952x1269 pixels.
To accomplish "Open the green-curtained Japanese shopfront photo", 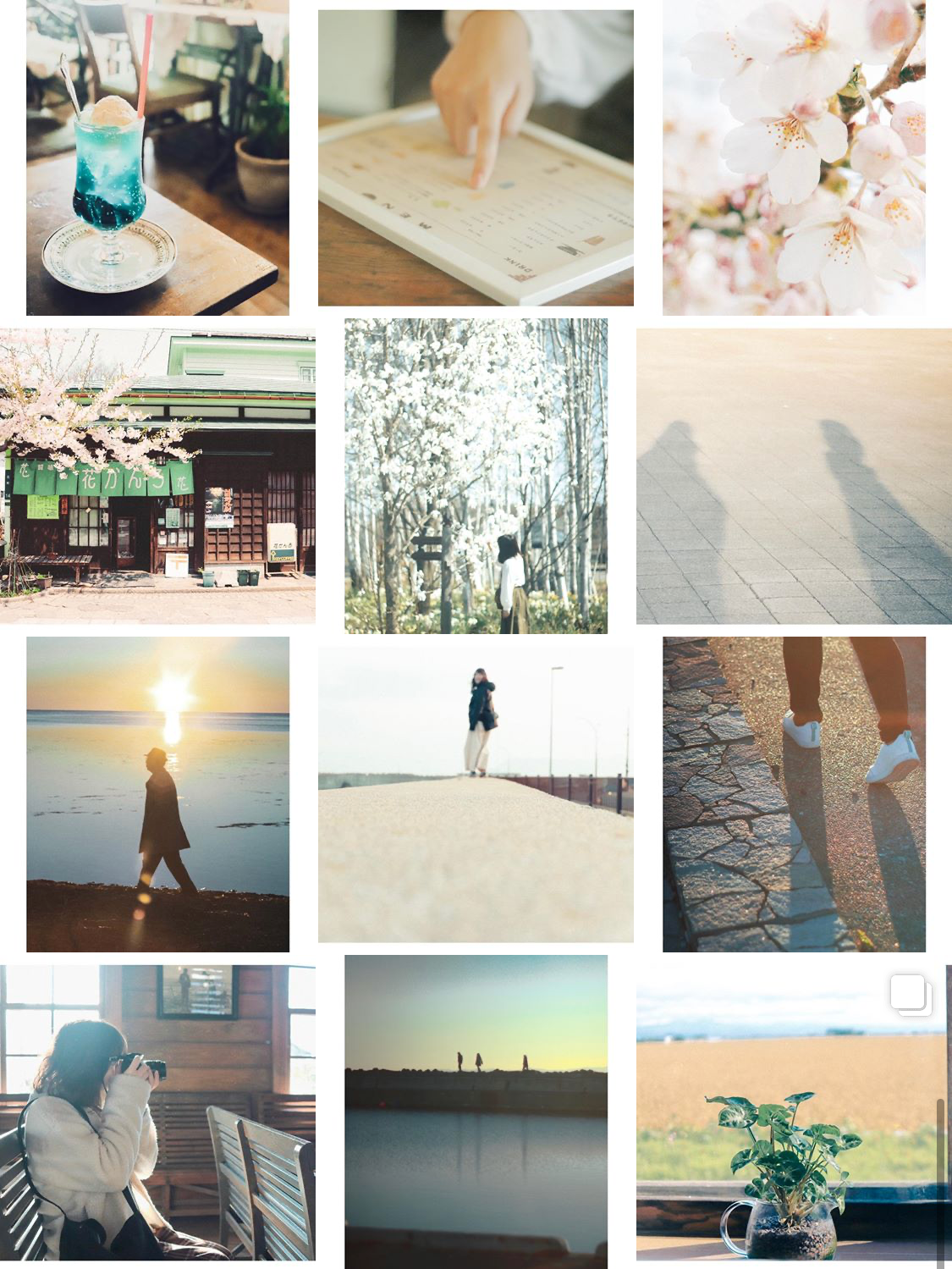I will pyautogui.click(x=157, y=476).
